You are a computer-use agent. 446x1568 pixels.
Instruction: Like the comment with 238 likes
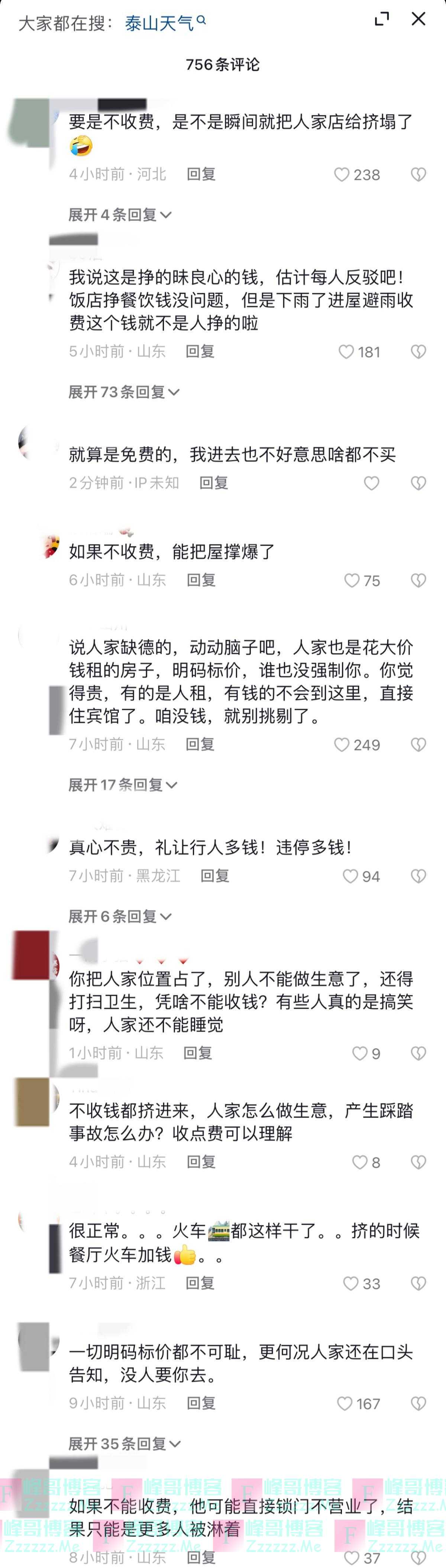coord(342,175)
